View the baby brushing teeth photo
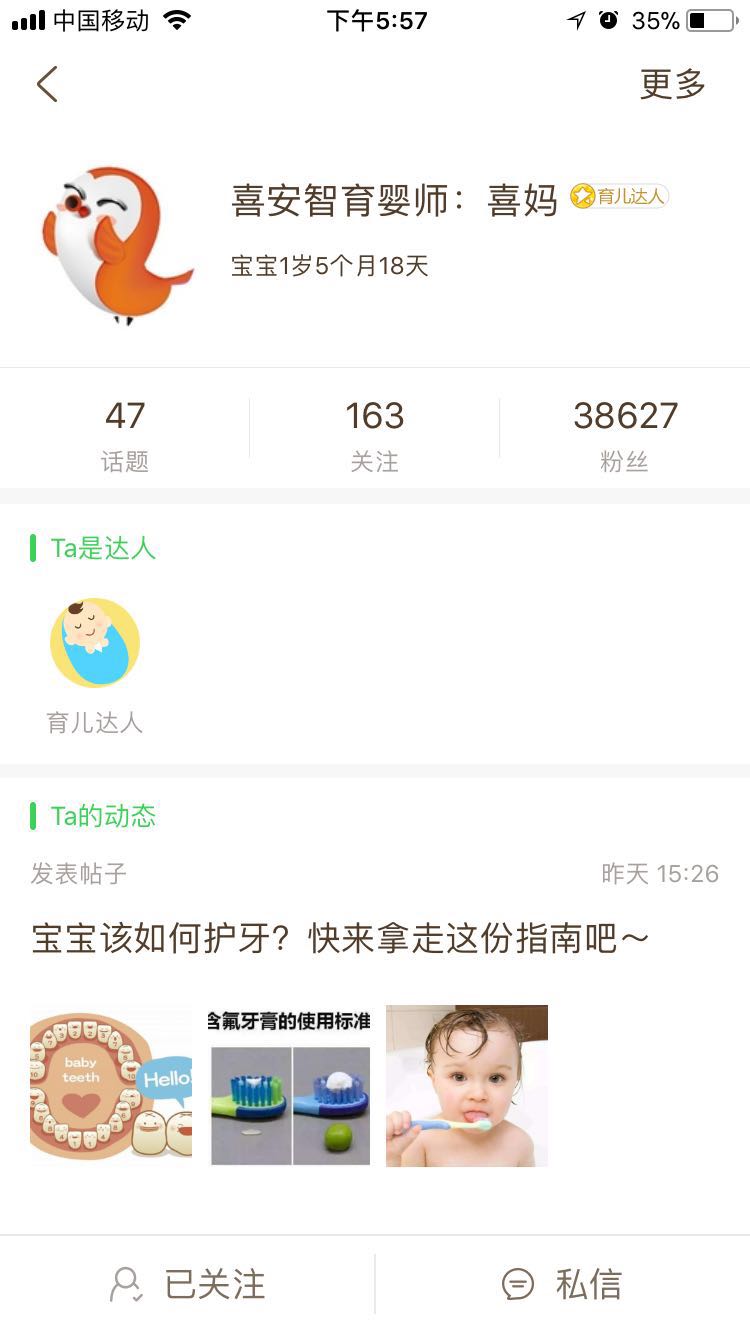This screenshot has height=1334, width=750. point(467,1085)
